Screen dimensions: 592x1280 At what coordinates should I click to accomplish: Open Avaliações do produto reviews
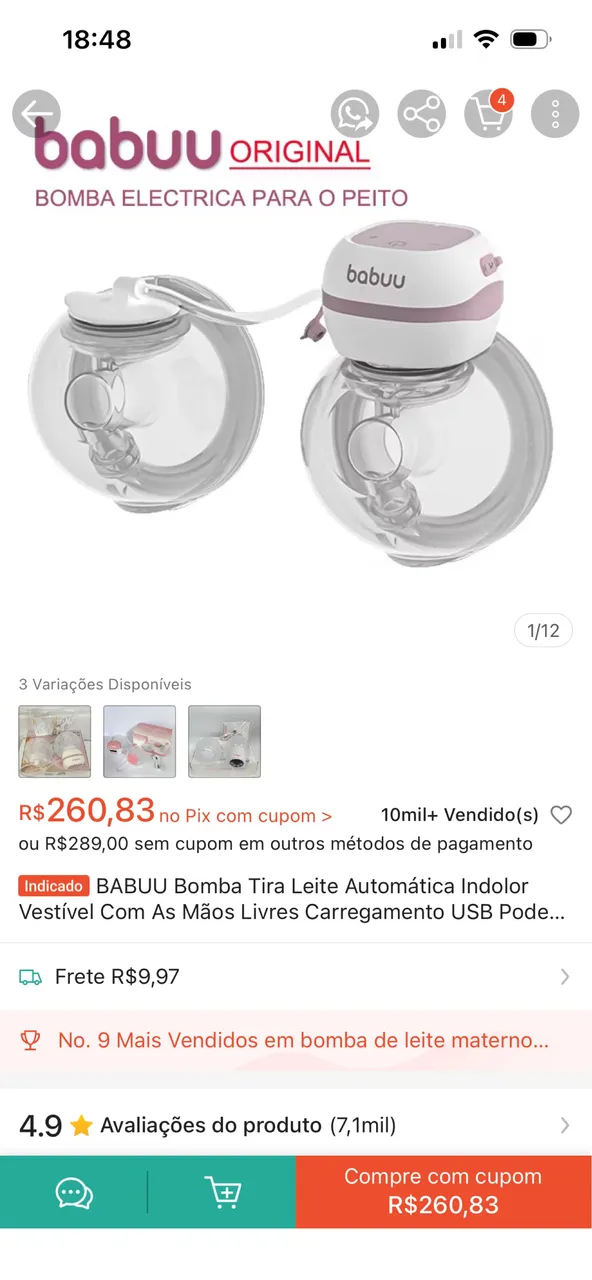click(296, 1125)
